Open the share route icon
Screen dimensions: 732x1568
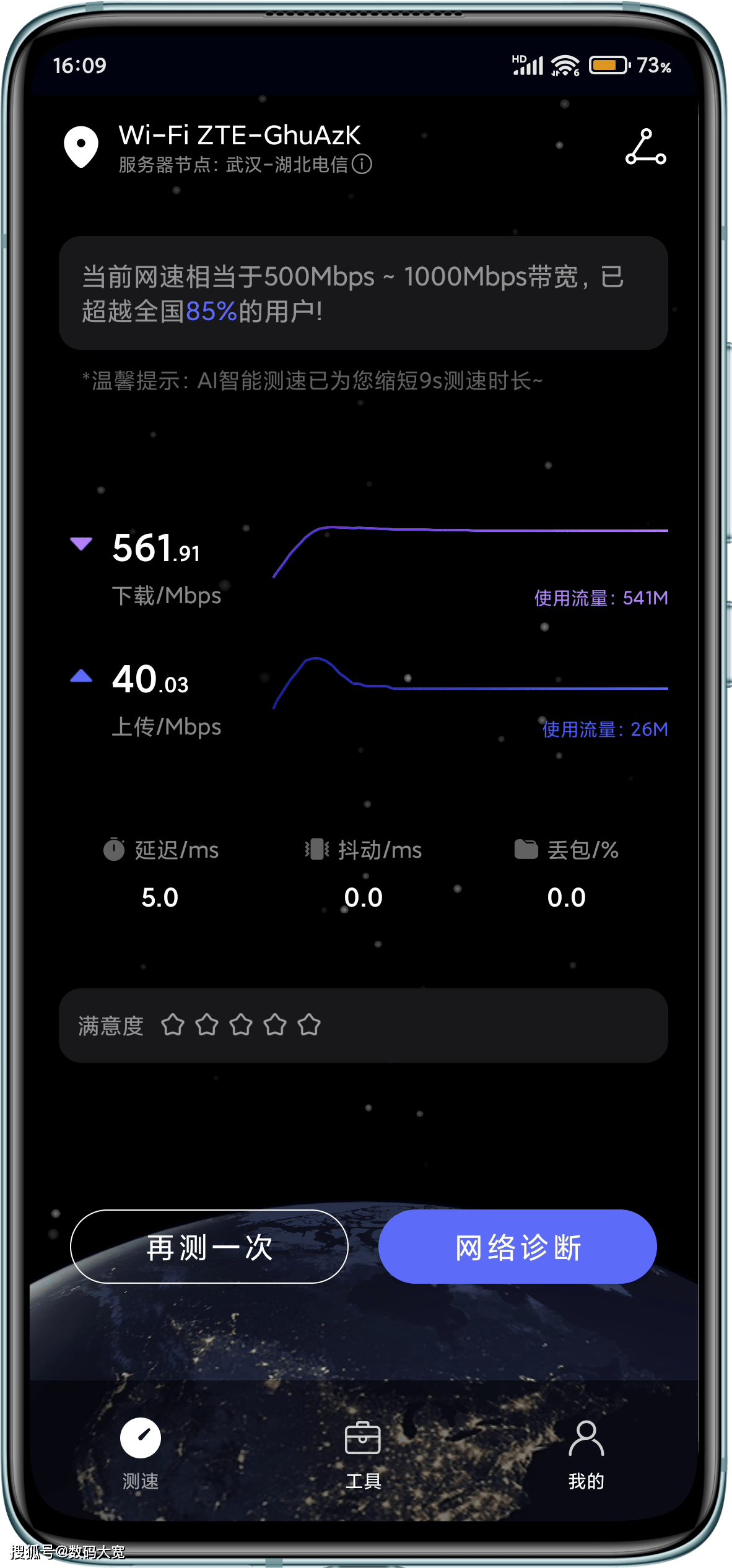pos(645,147)
